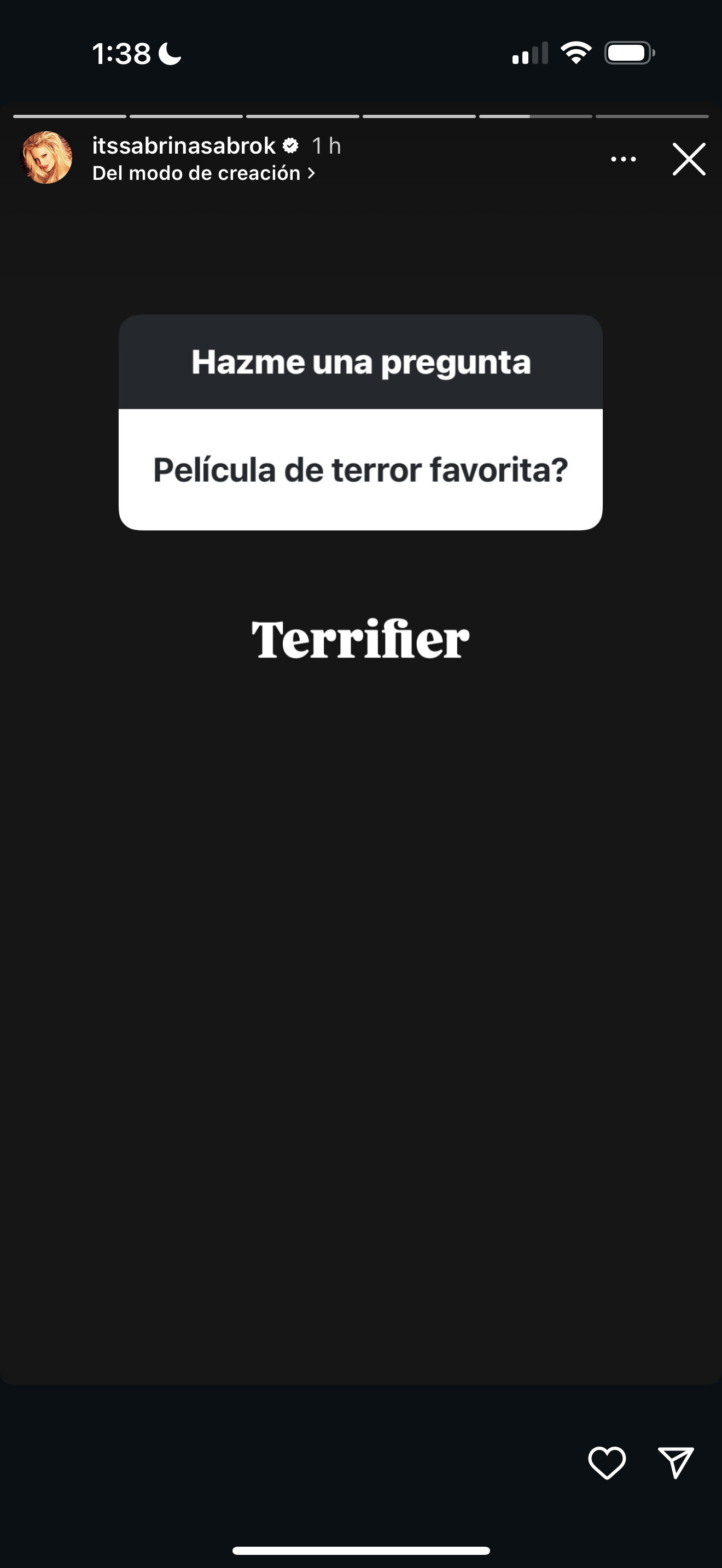This screenshot has width=722, height=1568.
Task: Like this story with the heart
Action: pos(607,1462)
